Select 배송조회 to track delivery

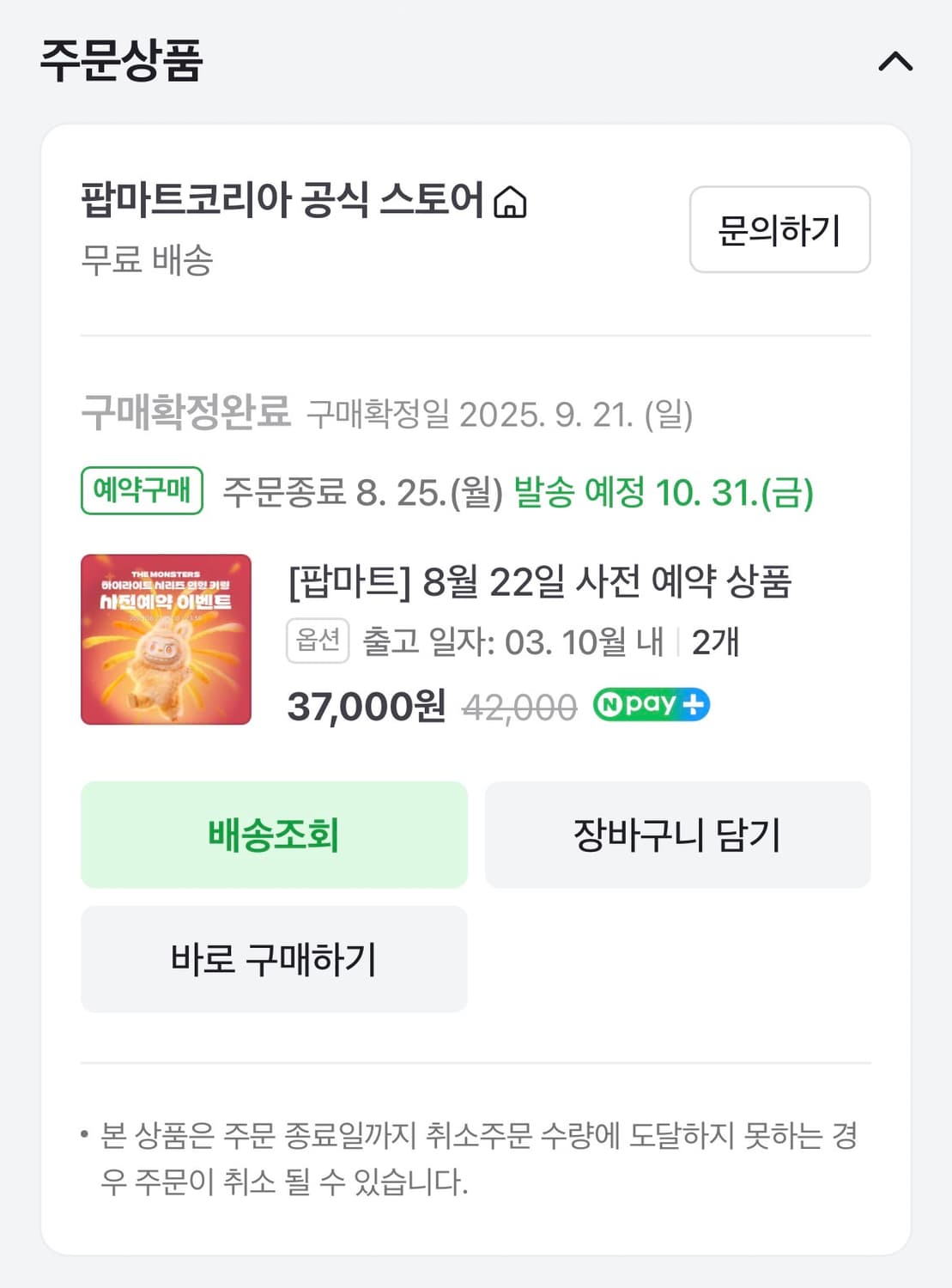274,834
